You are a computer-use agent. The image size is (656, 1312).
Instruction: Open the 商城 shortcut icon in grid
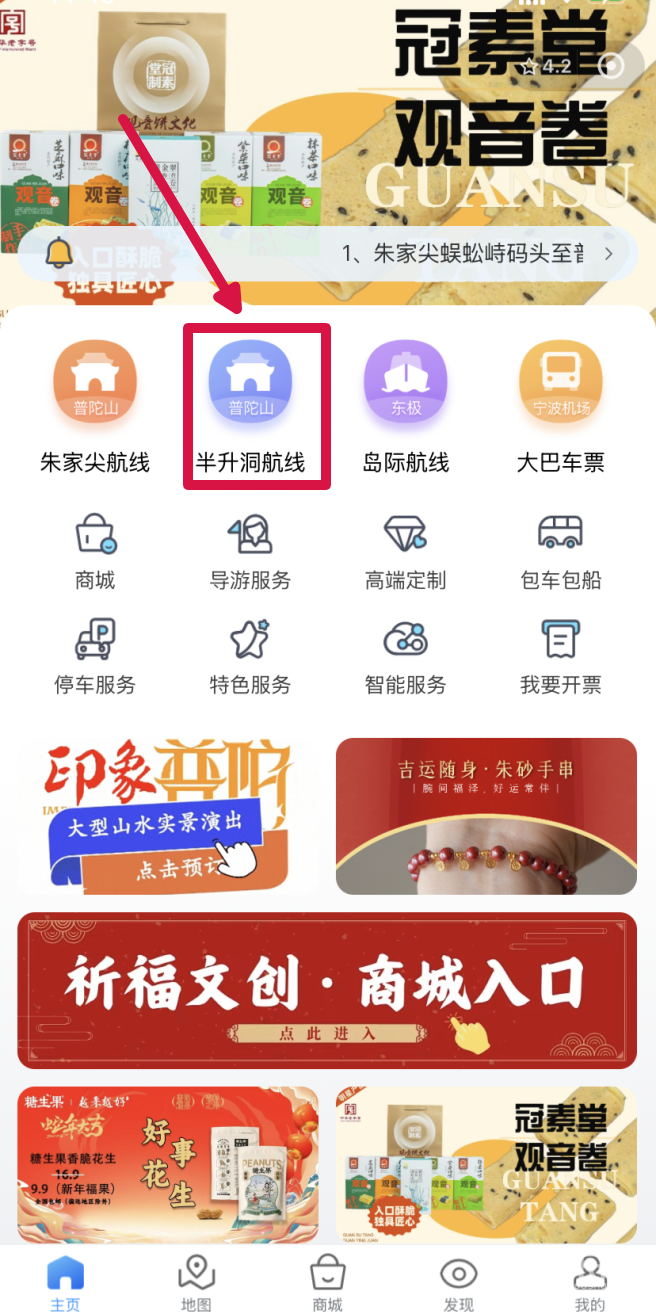click(x=95, y=552)
